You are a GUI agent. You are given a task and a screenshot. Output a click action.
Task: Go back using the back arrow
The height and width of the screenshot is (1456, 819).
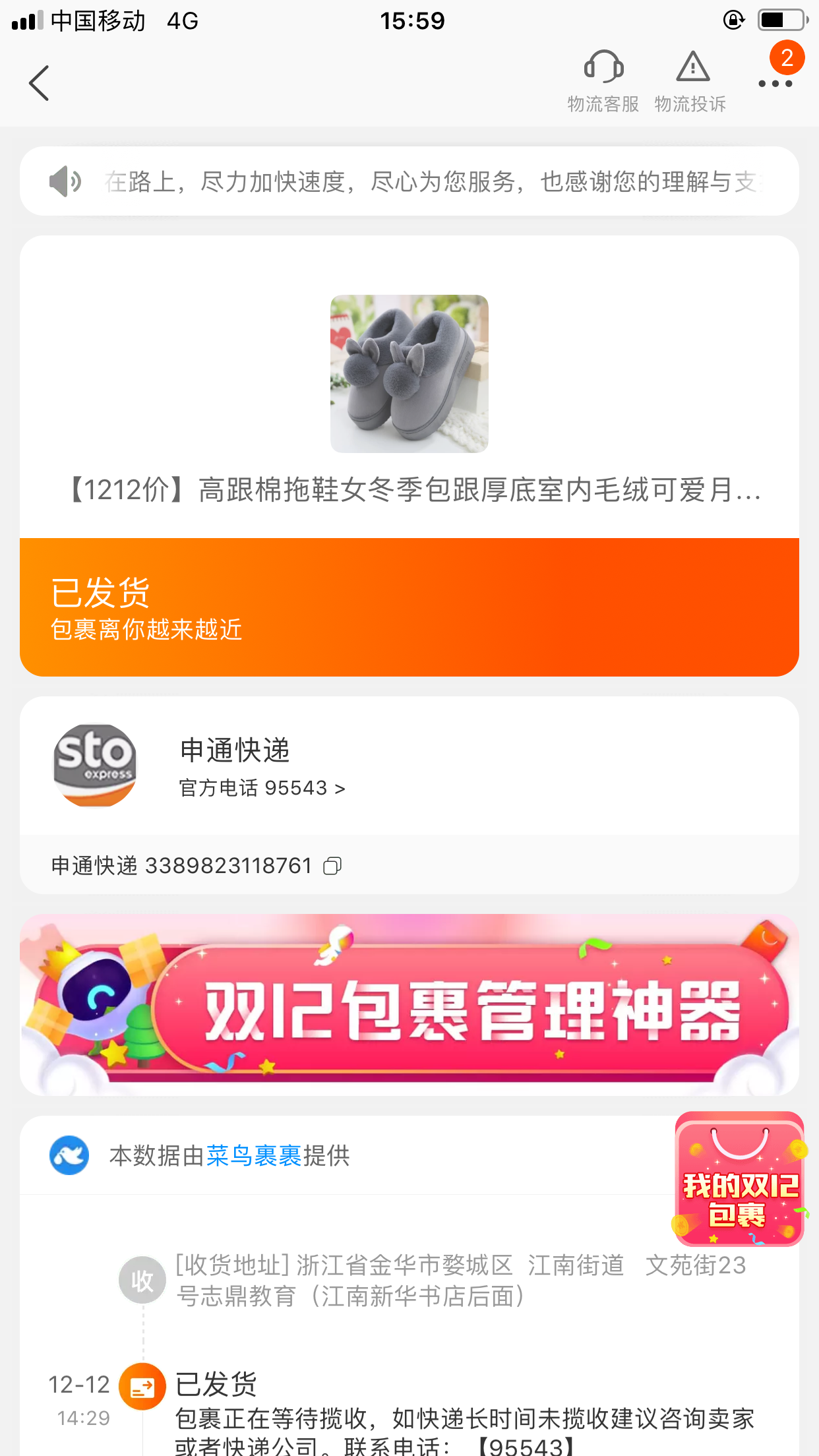[x=40, y=83]
